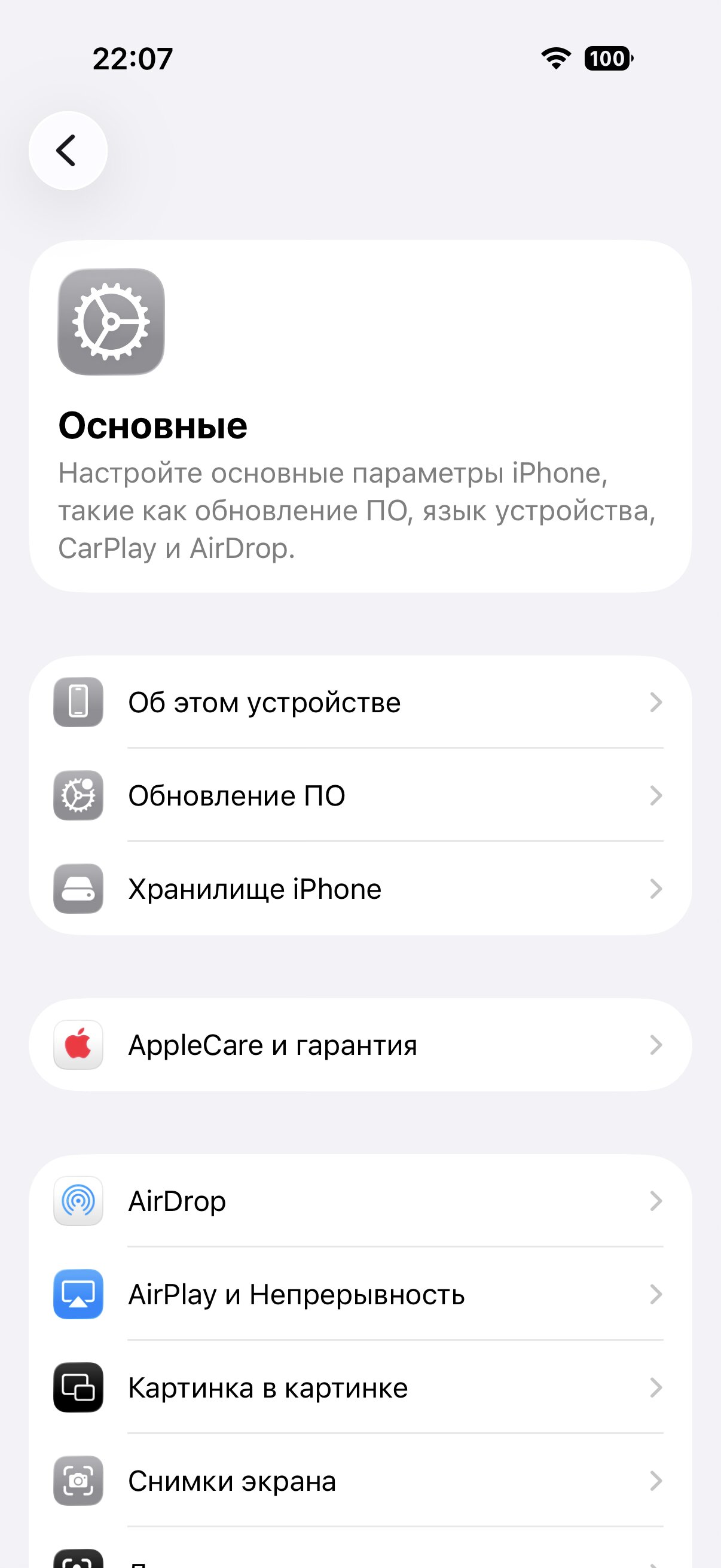
Task: Go back to the previous settings screen
Action: [68, 150]
